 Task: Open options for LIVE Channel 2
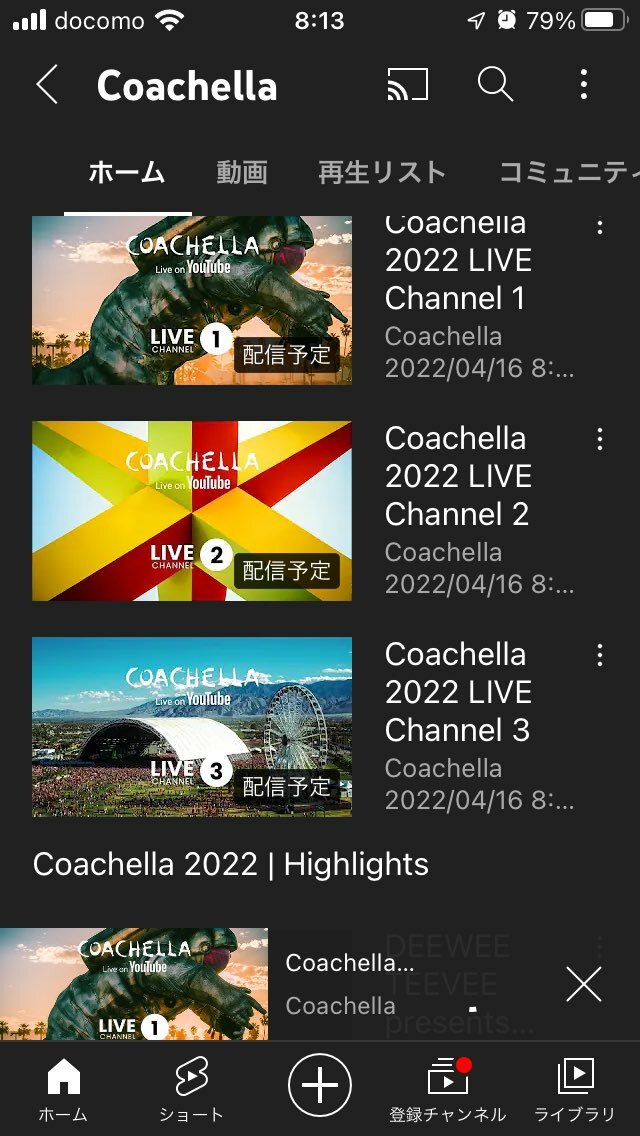(600, 439)
